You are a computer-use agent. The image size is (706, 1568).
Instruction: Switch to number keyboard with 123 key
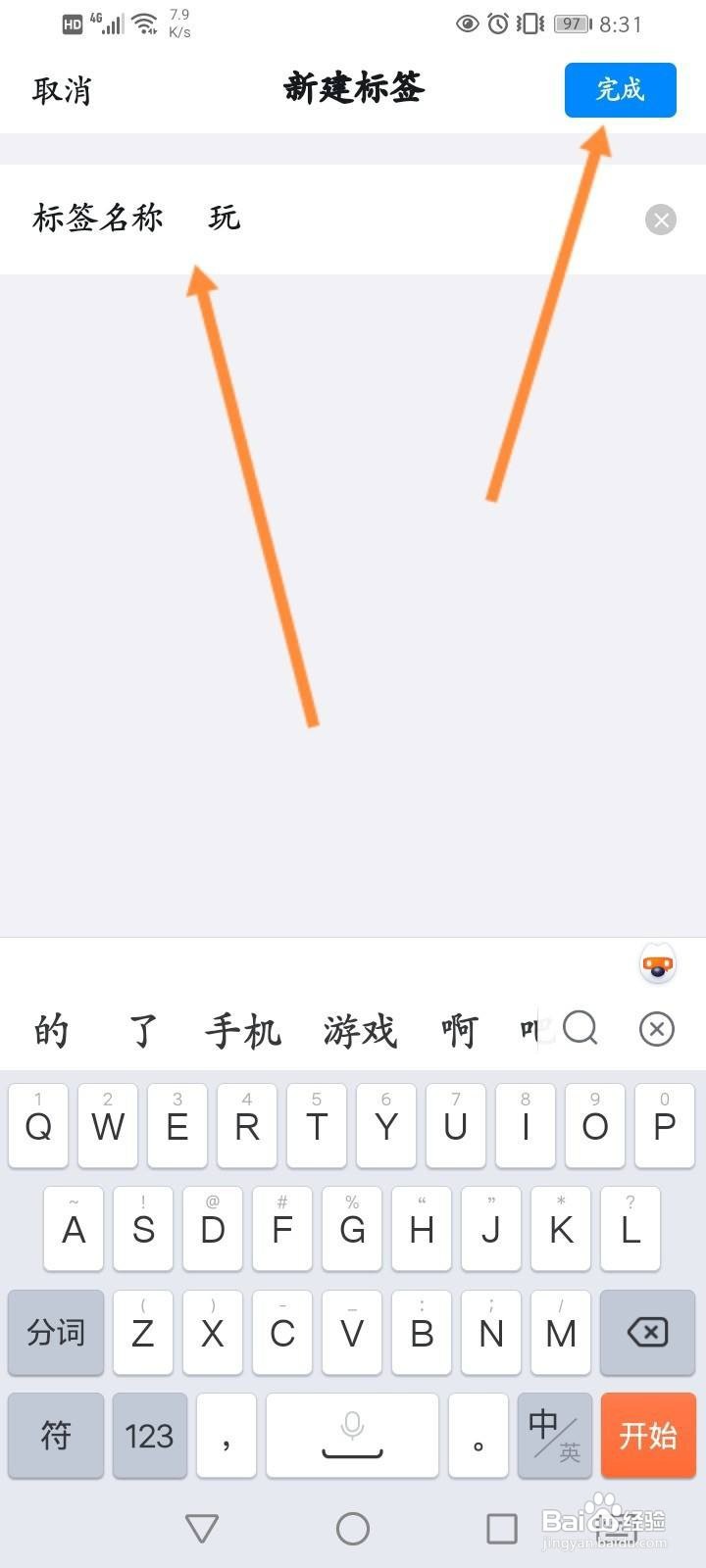pos(149,1436)
